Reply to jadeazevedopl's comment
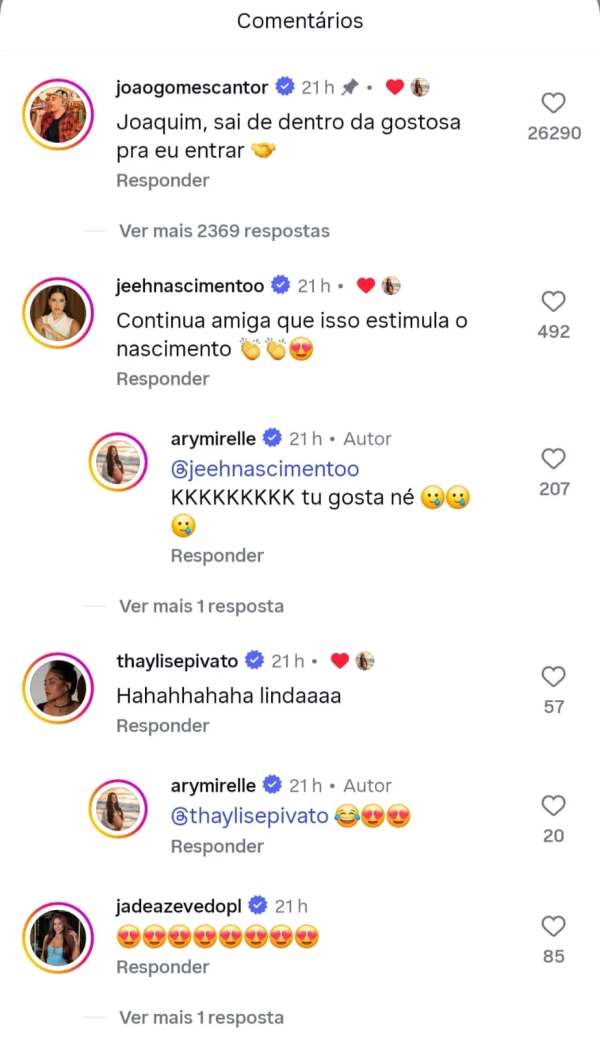The image size is (600, 1040). point(163,967)
